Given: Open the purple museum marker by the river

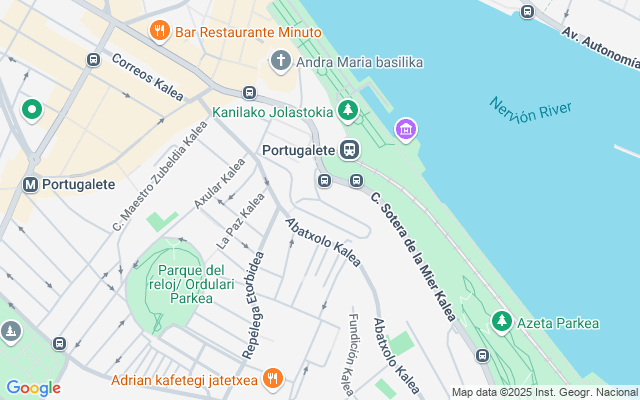Looking at the screenshot, I should [x=406, y=129].
